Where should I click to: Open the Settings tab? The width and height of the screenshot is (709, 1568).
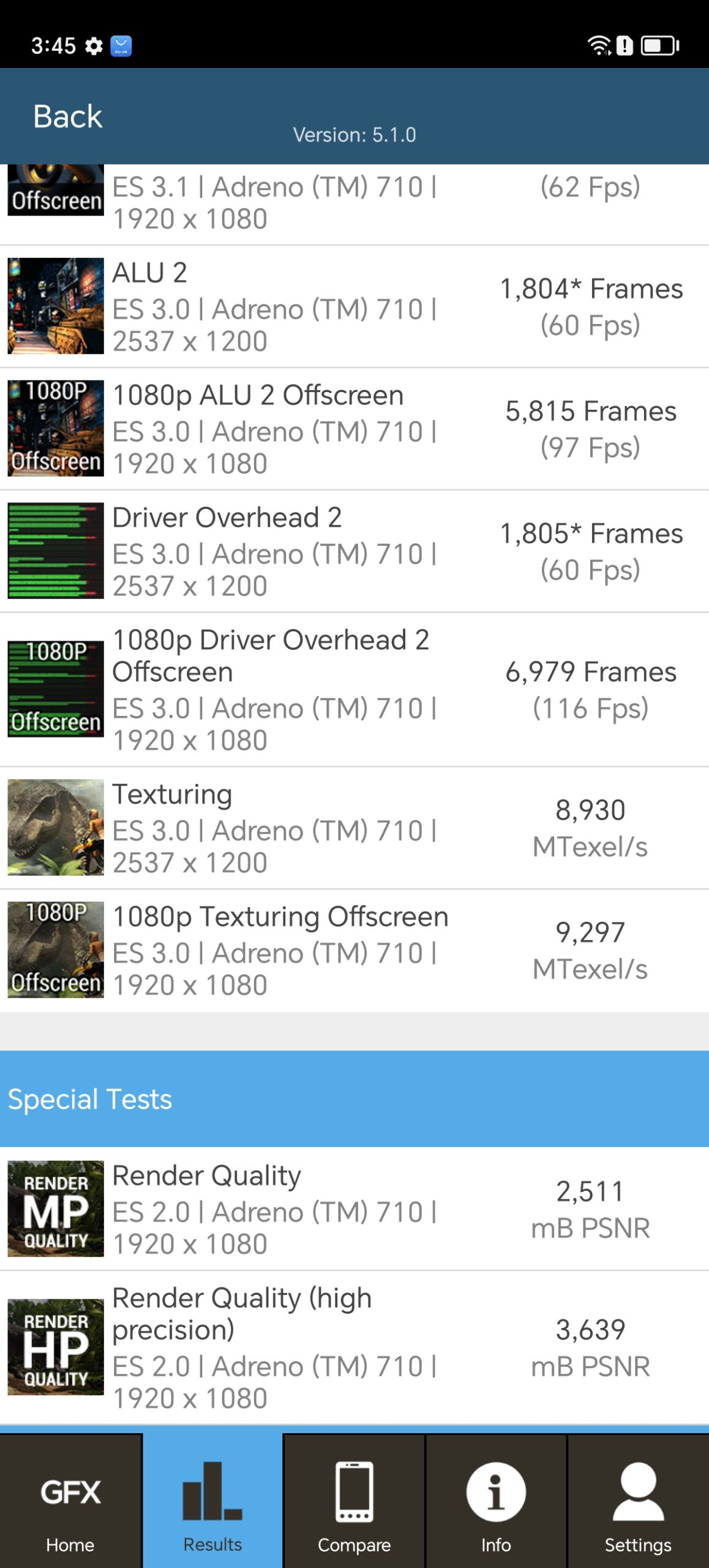pyautogui.click(x=638, y=1501)
